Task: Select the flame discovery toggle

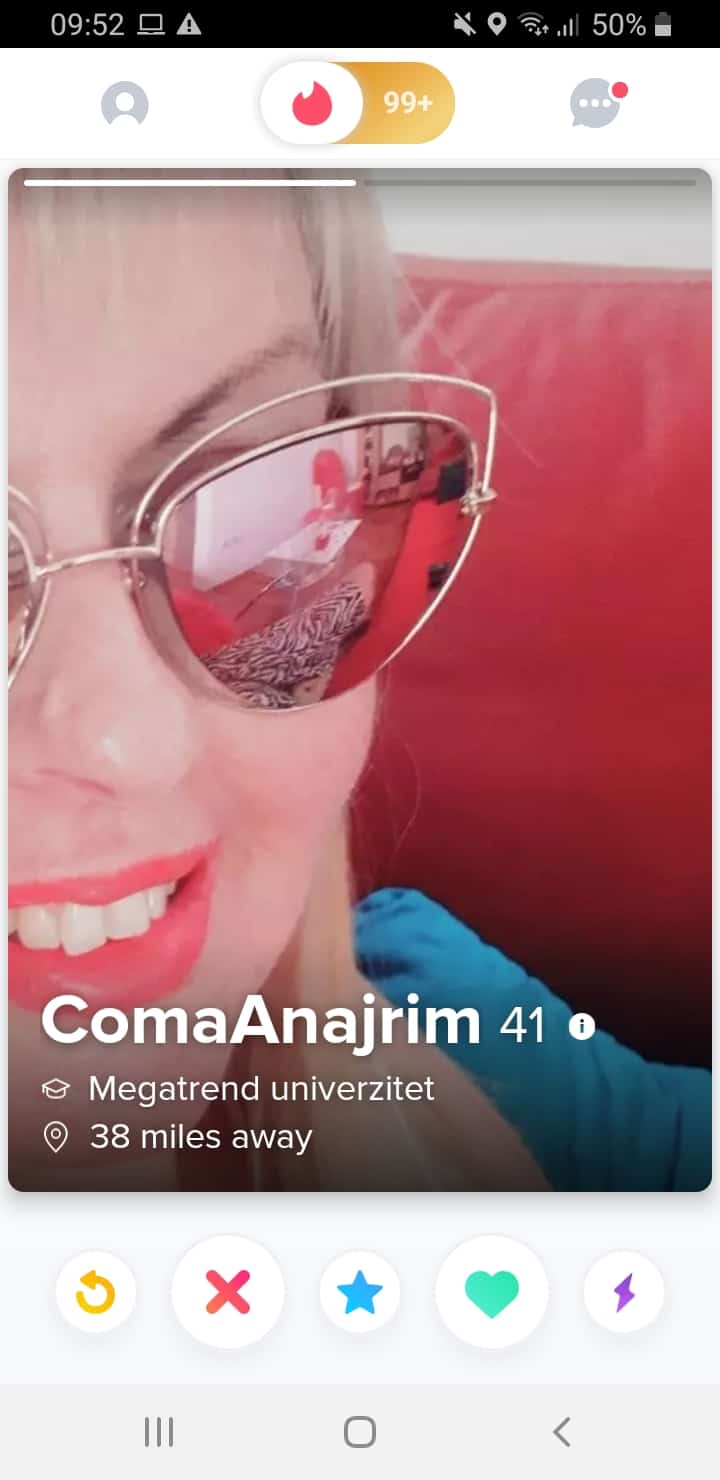Action: coord(312,103)
